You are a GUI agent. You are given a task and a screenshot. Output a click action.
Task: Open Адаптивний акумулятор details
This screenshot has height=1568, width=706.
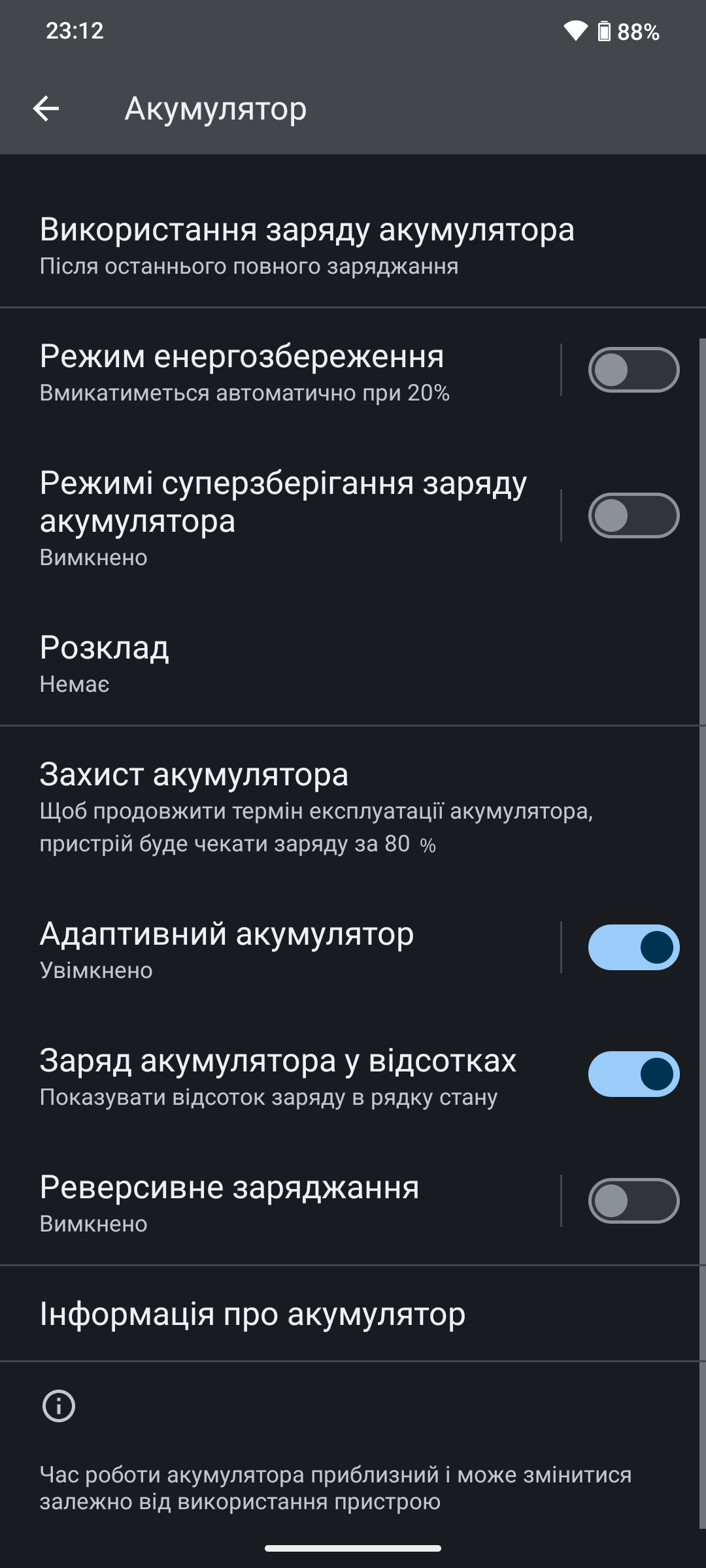click(280, 948)
